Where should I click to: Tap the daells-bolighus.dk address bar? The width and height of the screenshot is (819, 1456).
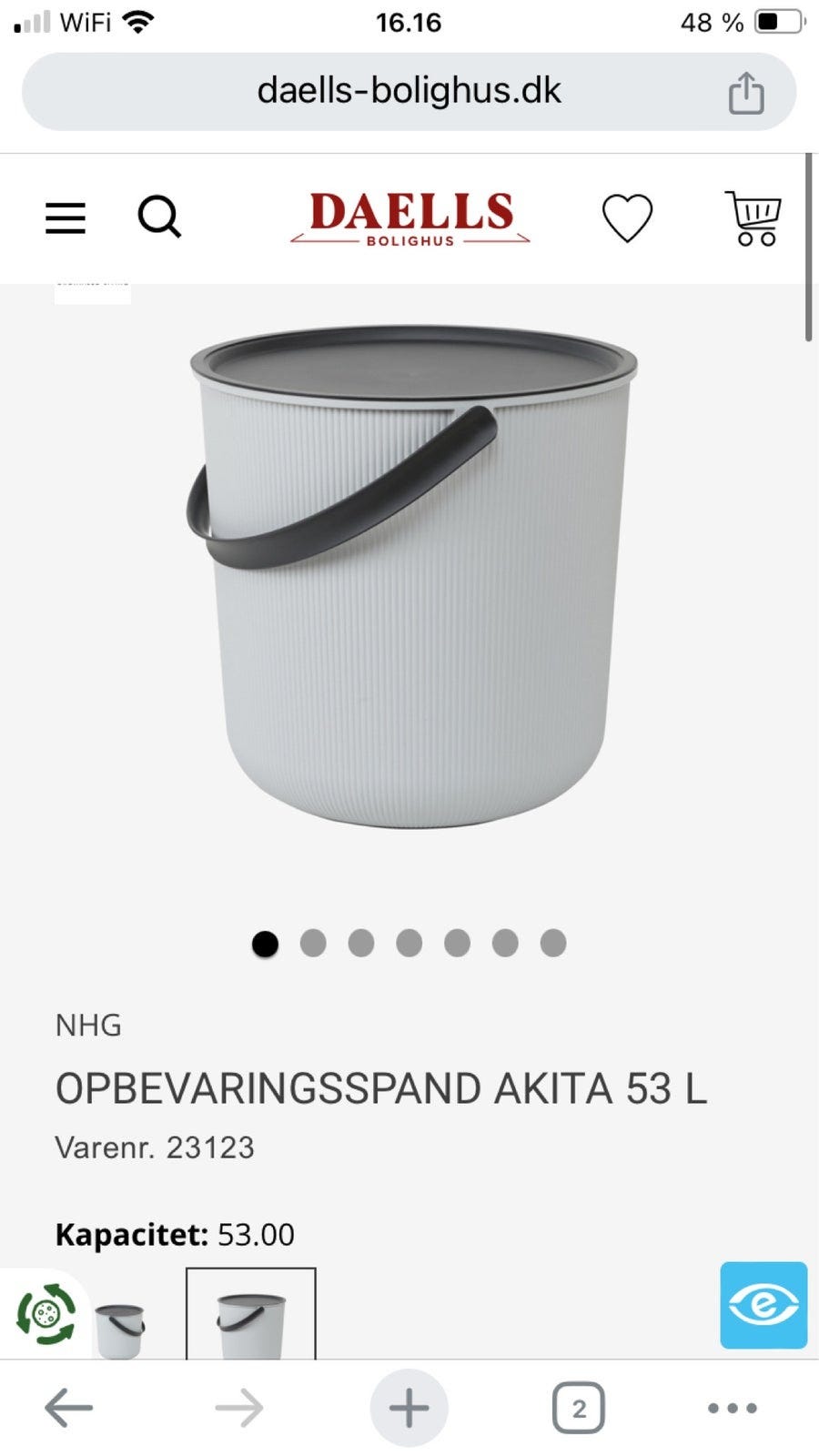tap(409, 91)
